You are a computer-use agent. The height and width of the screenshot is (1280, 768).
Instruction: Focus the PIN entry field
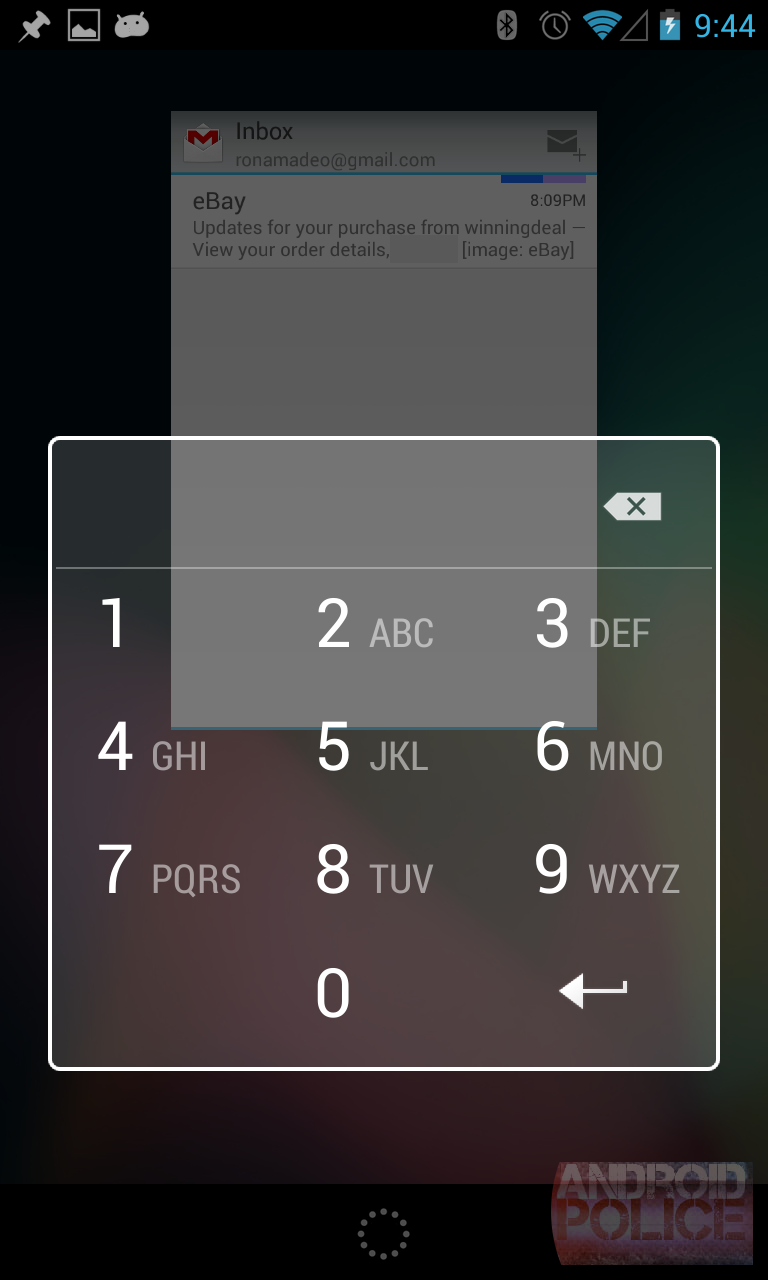[320, 507]
